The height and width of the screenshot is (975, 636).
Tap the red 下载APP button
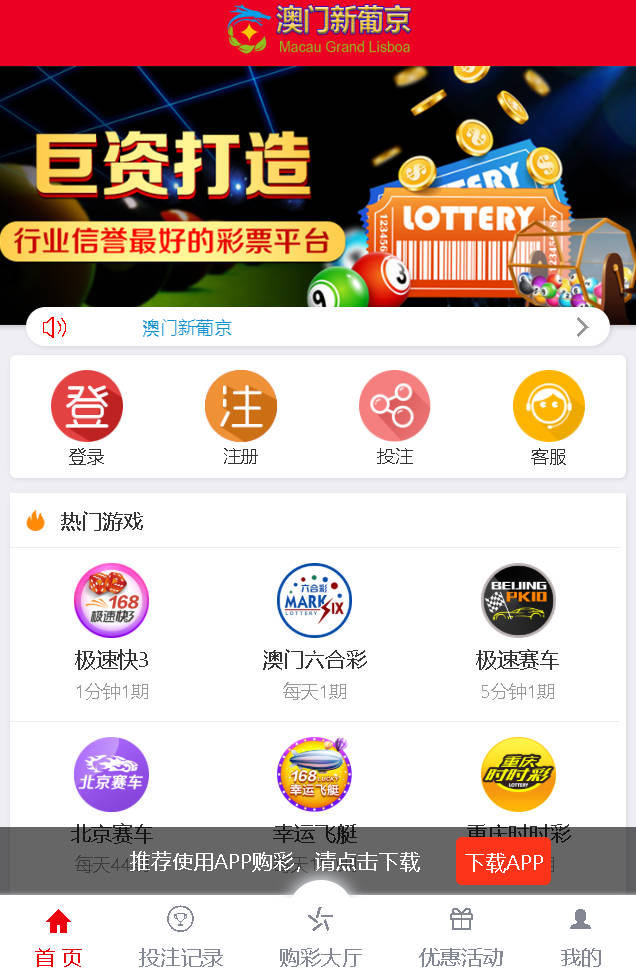[x=504, y=862]
